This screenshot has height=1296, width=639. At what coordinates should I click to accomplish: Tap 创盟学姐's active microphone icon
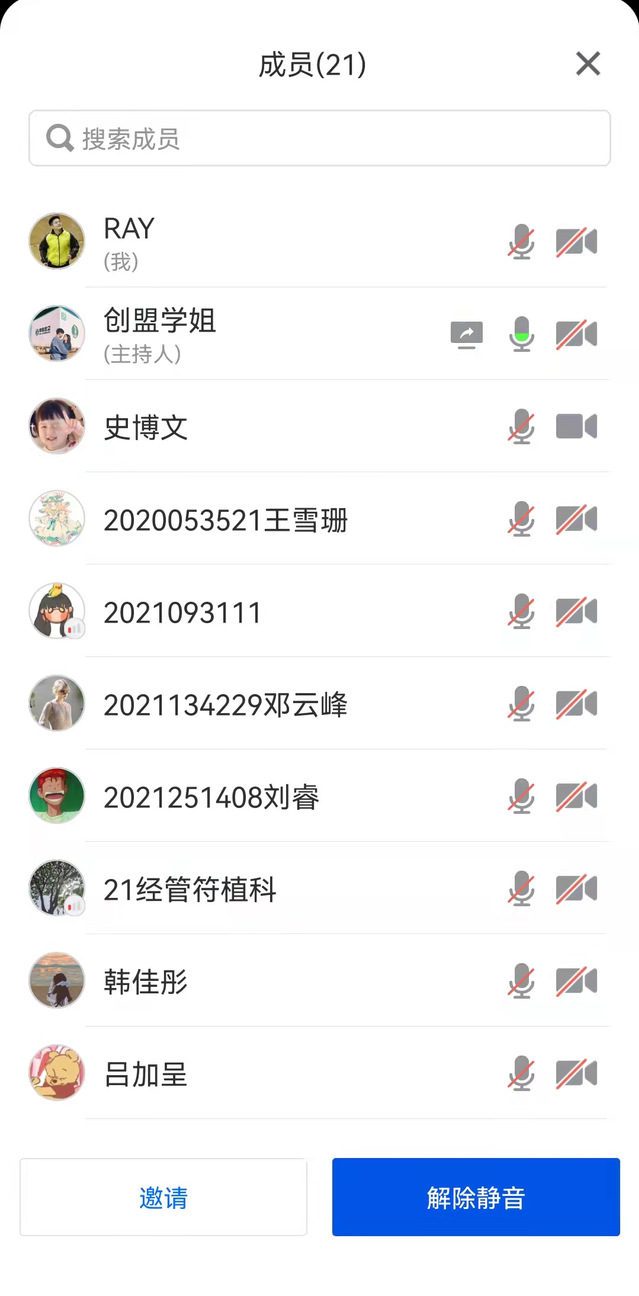click(521, 334)
